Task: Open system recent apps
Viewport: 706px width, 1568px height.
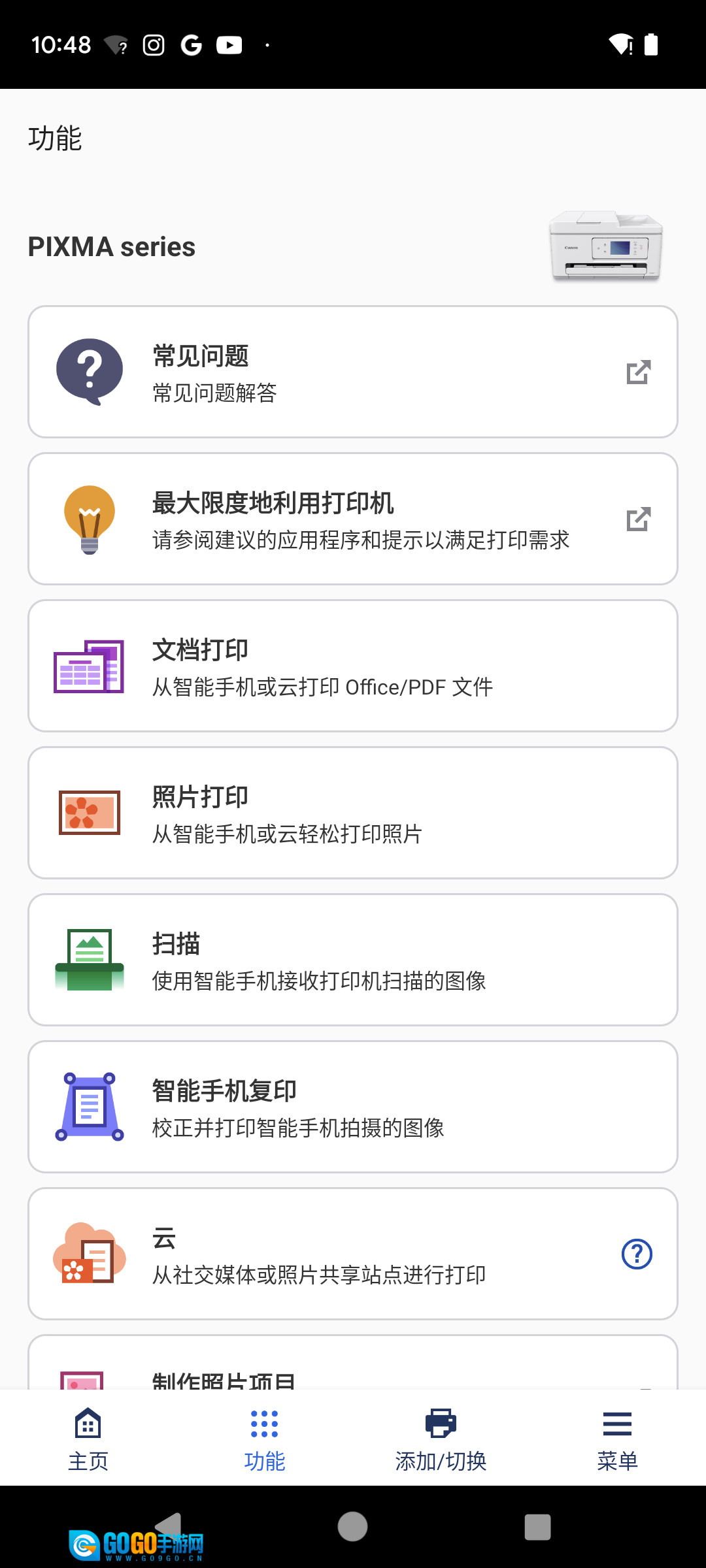Action: (x=537, y=1527)
